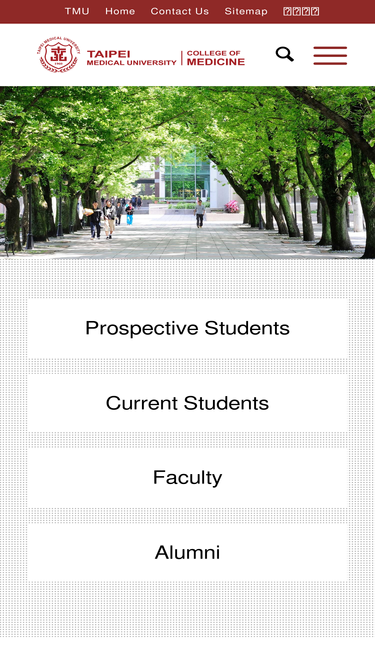Screen dimensions: 375x667
Task: Tap the Home link in top bar
Action: [x=120, y=11]
